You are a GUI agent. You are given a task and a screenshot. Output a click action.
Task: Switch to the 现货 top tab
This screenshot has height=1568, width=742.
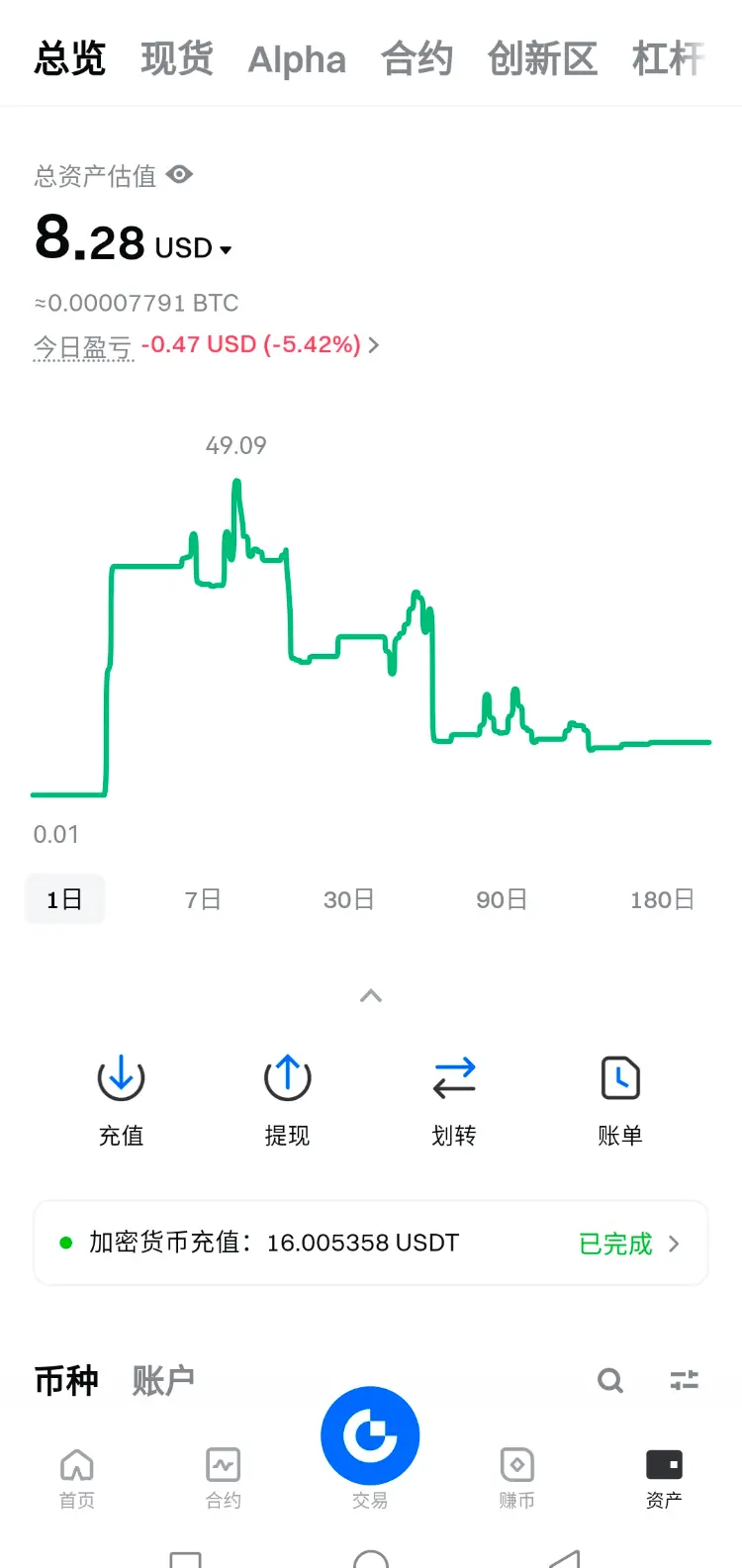(x=177, y=59)
